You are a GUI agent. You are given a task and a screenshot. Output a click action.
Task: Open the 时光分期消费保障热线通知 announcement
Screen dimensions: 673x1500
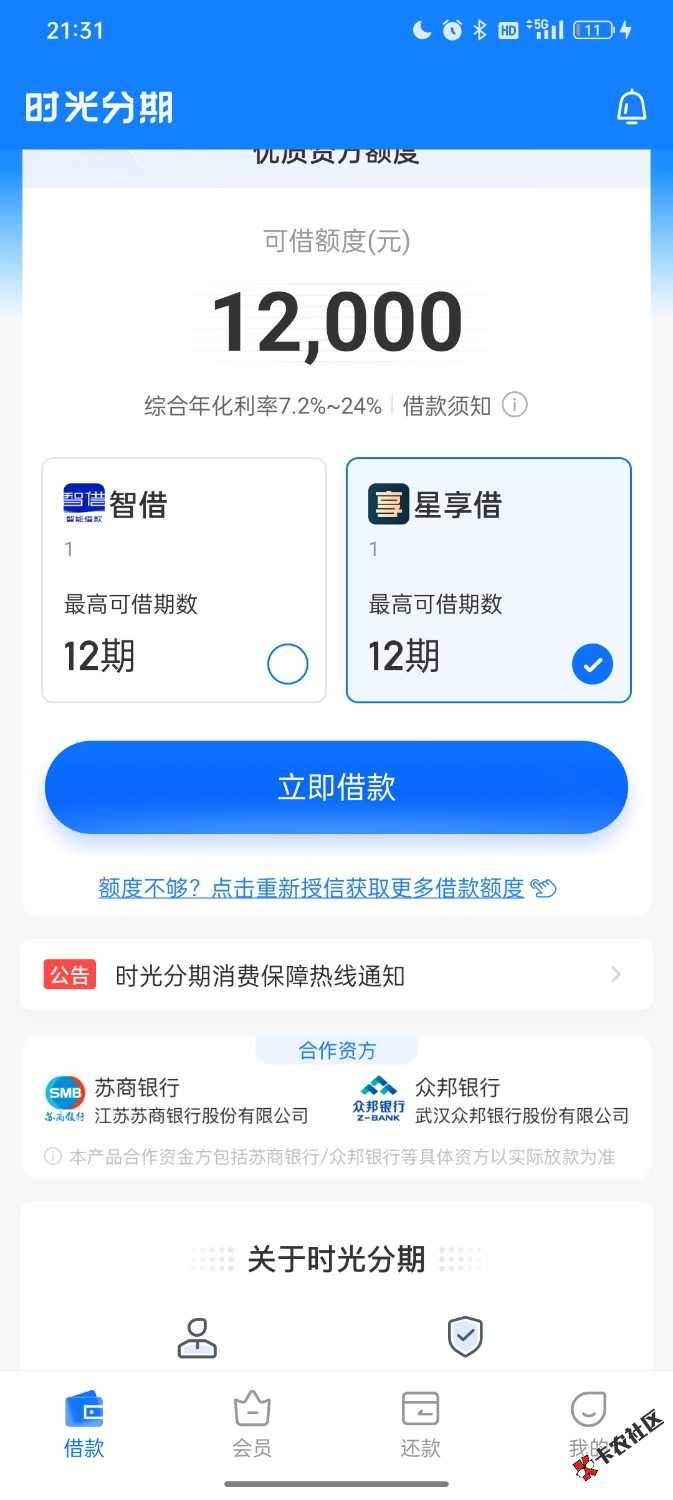(336, 975)
